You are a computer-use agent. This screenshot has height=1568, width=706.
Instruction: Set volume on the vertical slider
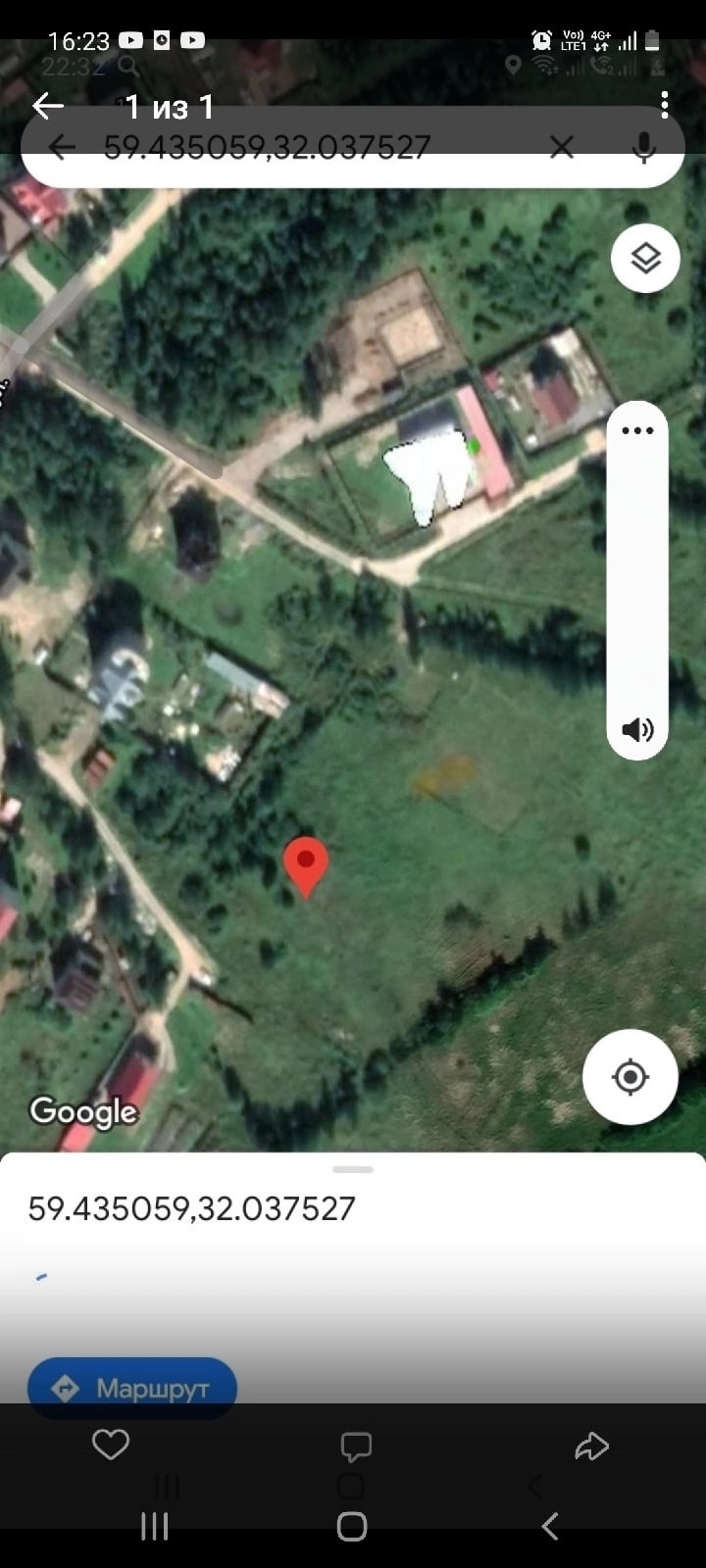637,578
